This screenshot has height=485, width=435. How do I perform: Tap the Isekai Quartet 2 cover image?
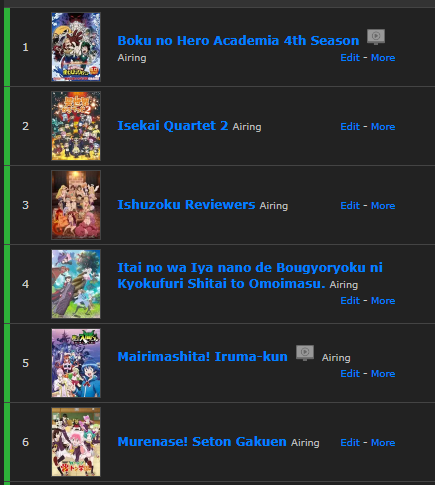76,126
